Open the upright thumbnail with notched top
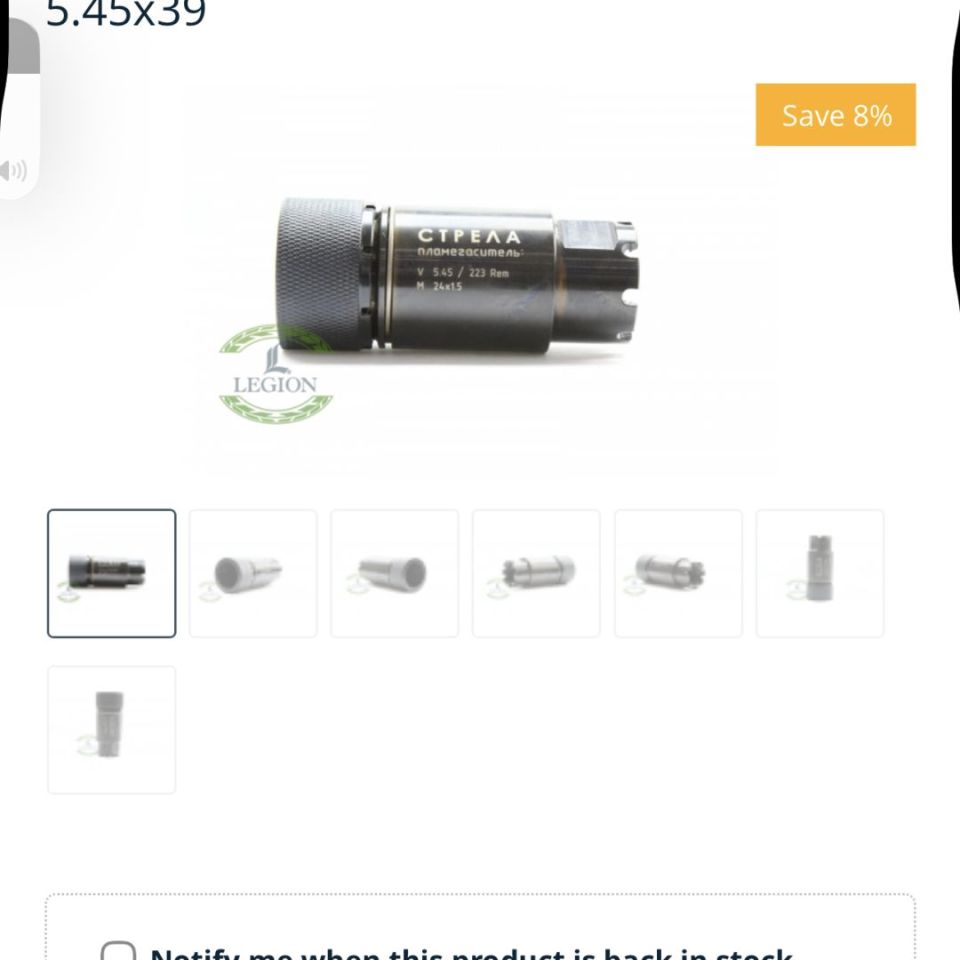 coord(820,573)
